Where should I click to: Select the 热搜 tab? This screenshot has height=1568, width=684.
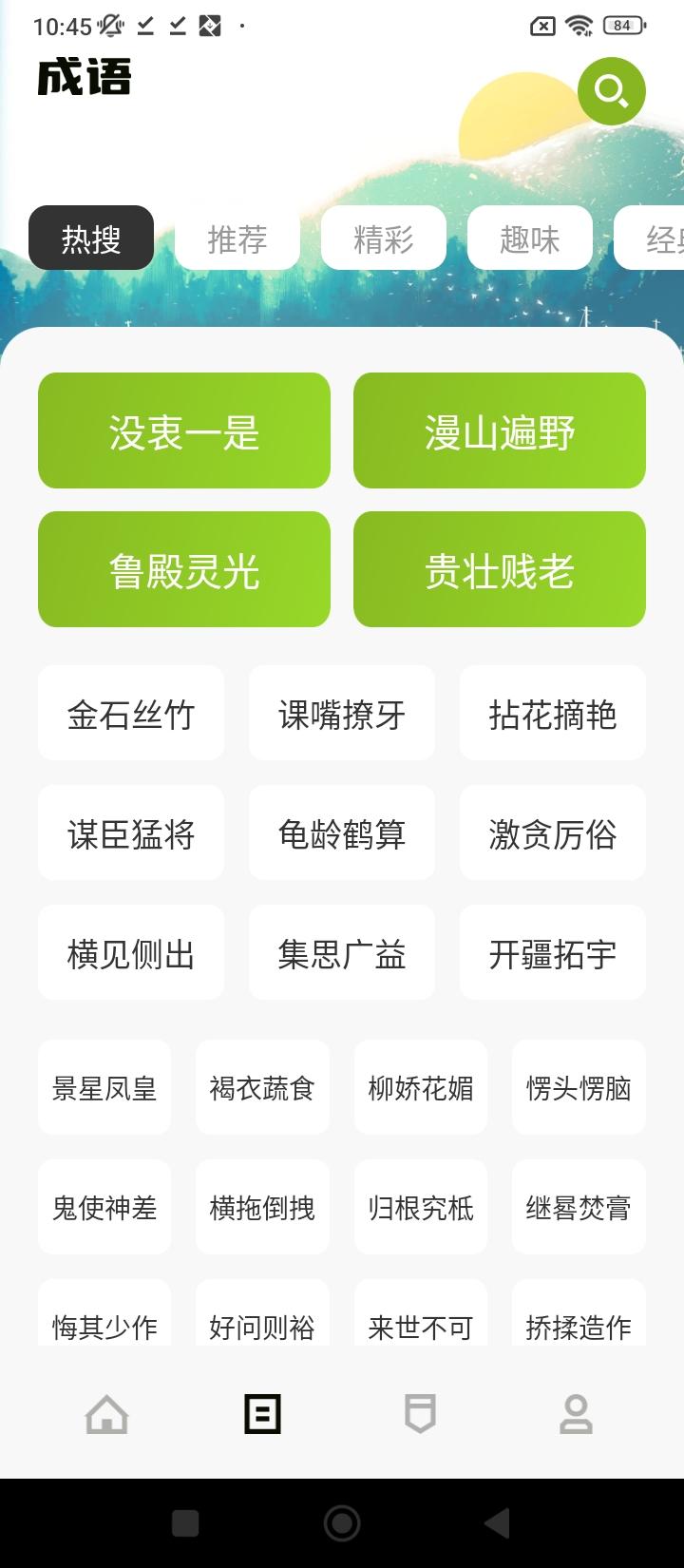(90, 239)
